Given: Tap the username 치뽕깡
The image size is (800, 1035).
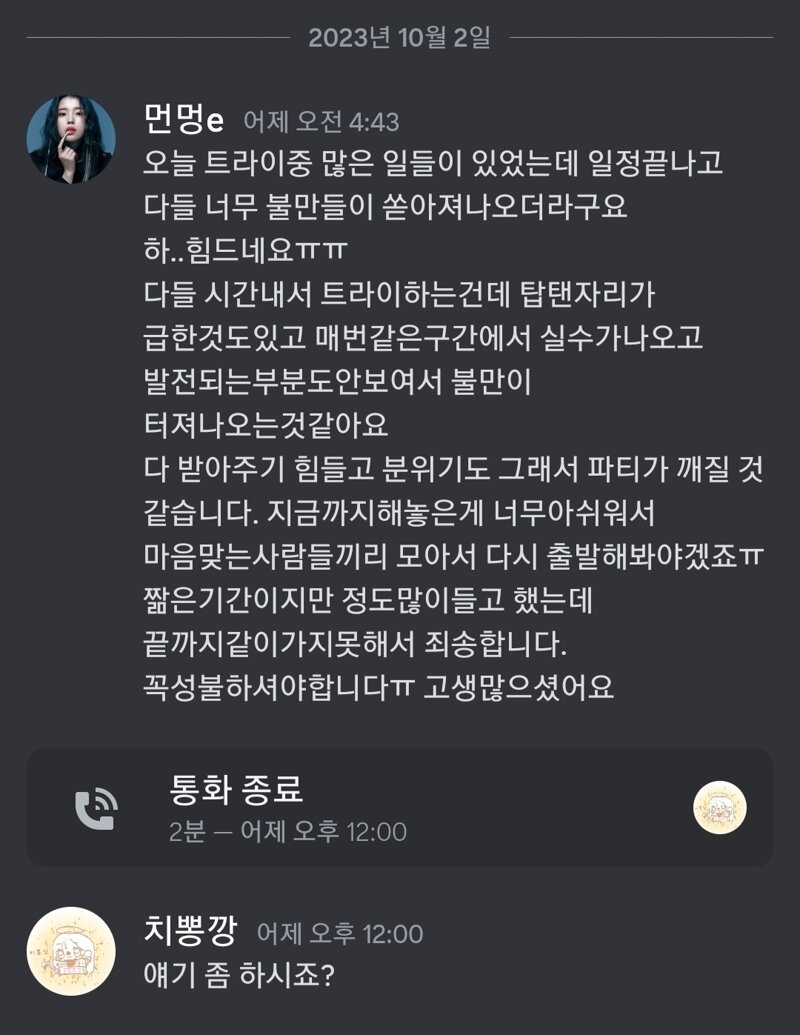Looking at the screenshot, I should pyautogui.click(x=191, y=933).
